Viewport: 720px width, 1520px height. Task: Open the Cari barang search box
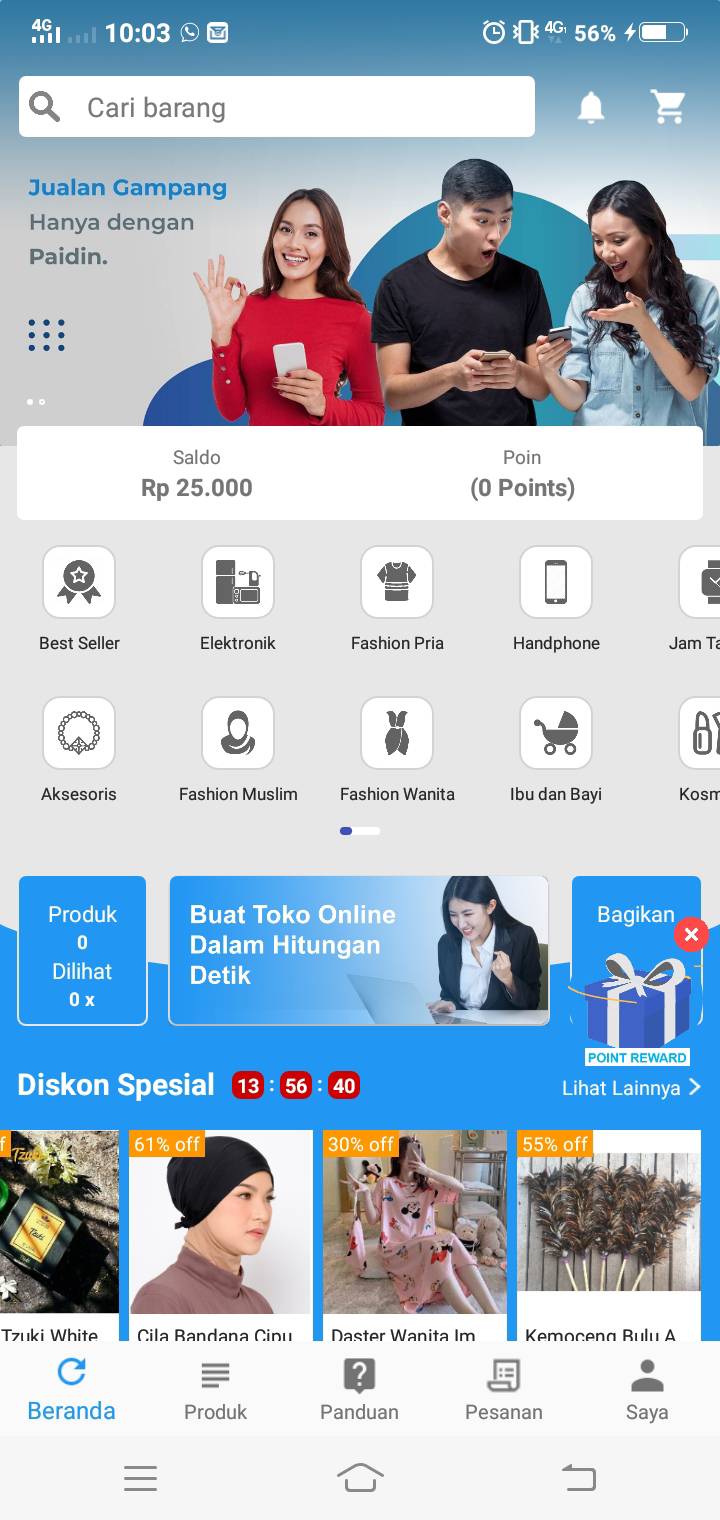277,107
